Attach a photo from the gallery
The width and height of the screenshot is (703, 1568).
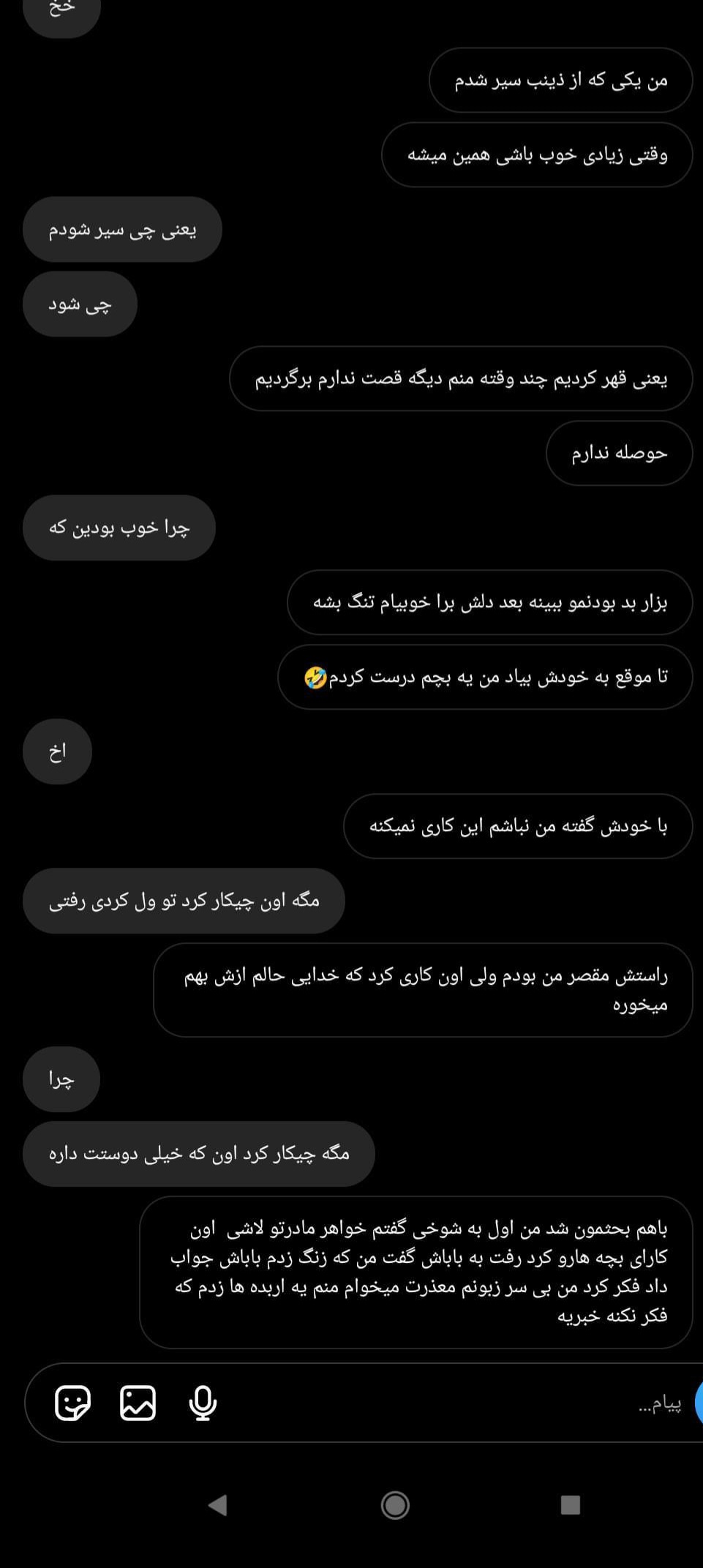138,1403
